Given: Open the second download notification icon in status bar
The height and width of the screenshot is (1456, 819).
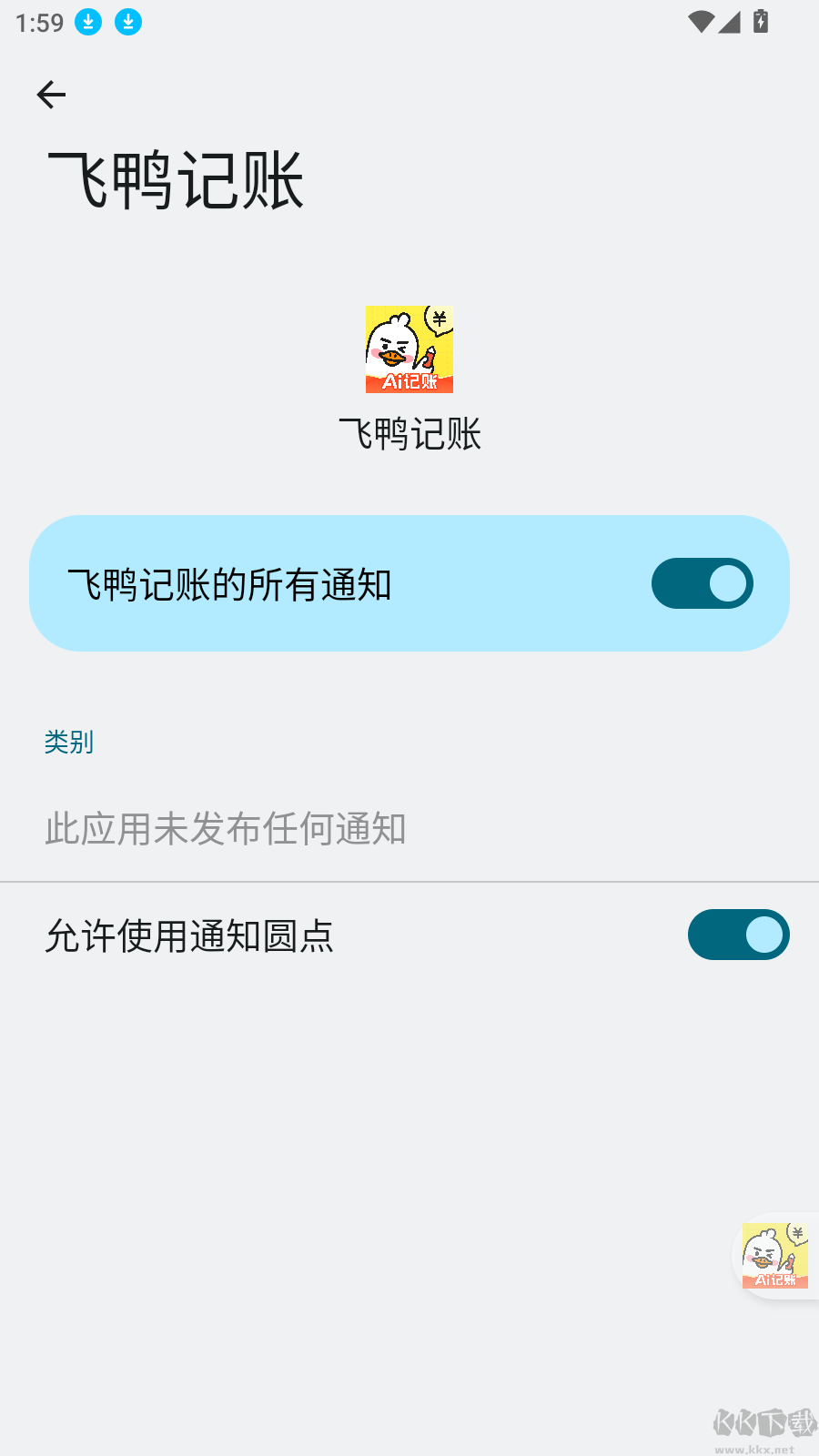Looking at the screenshot, I should click(128, 22).
